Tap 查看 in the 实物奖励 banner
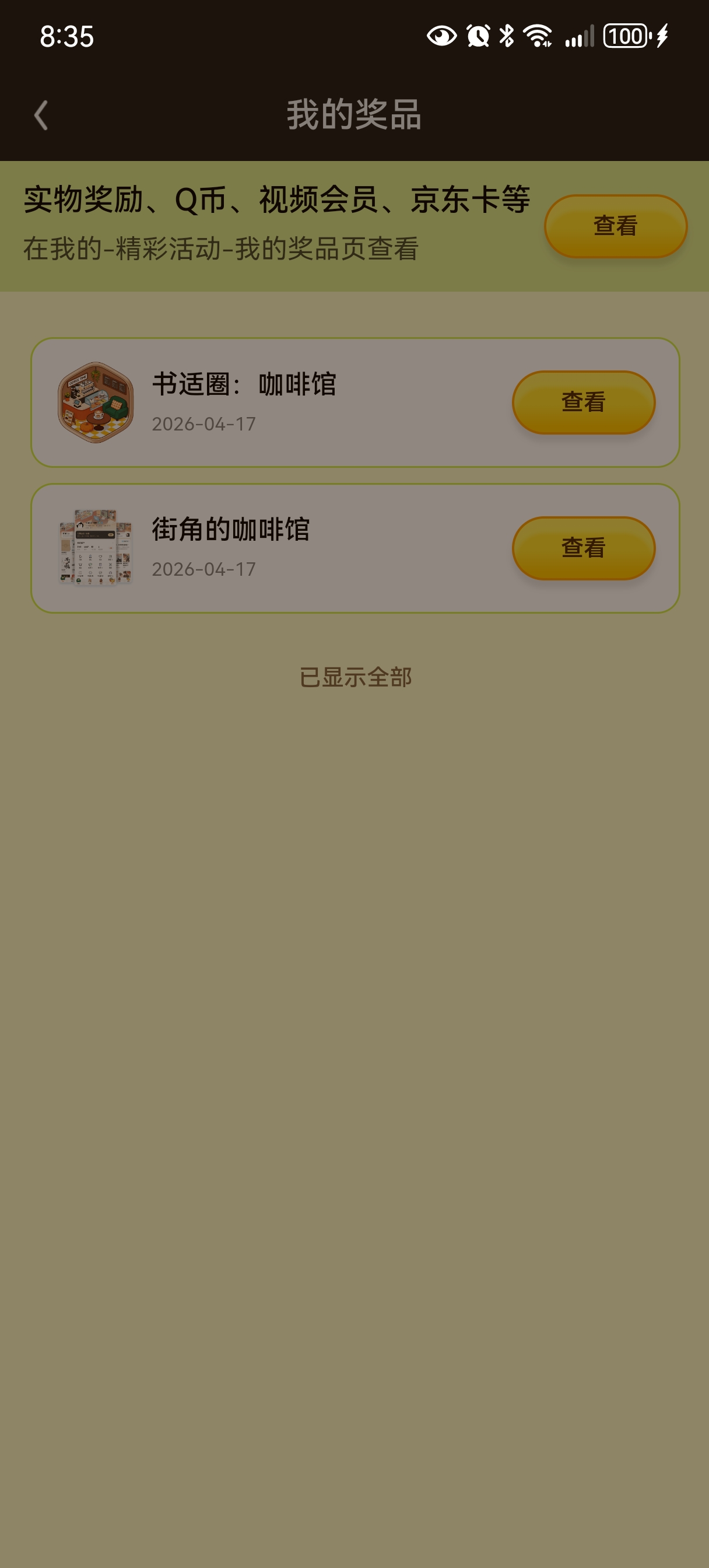Viewport: 709px width, 1568px height. (x=615, y=226)
